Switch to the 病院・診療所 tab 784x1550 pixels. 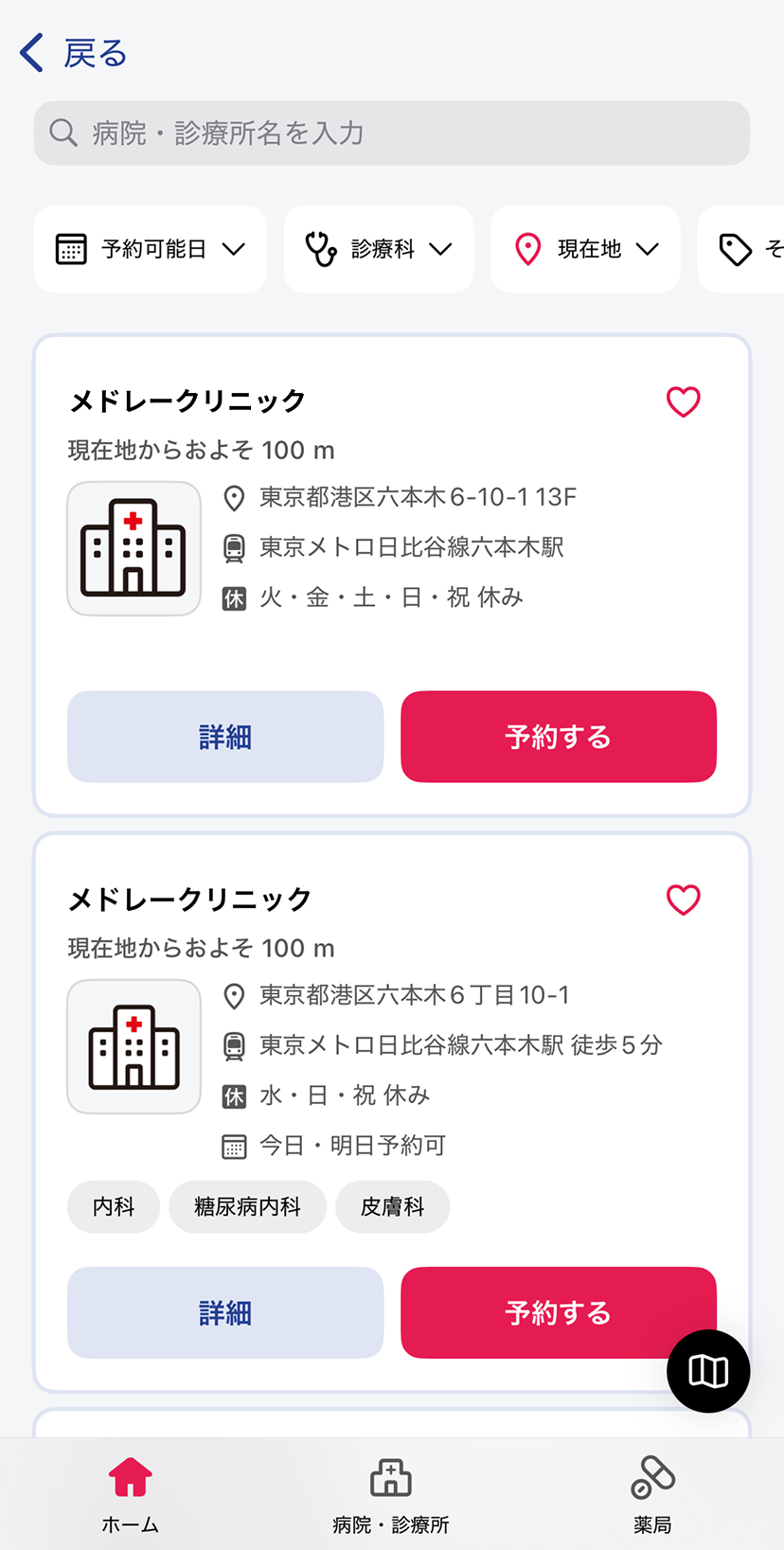coord(391,1495)
